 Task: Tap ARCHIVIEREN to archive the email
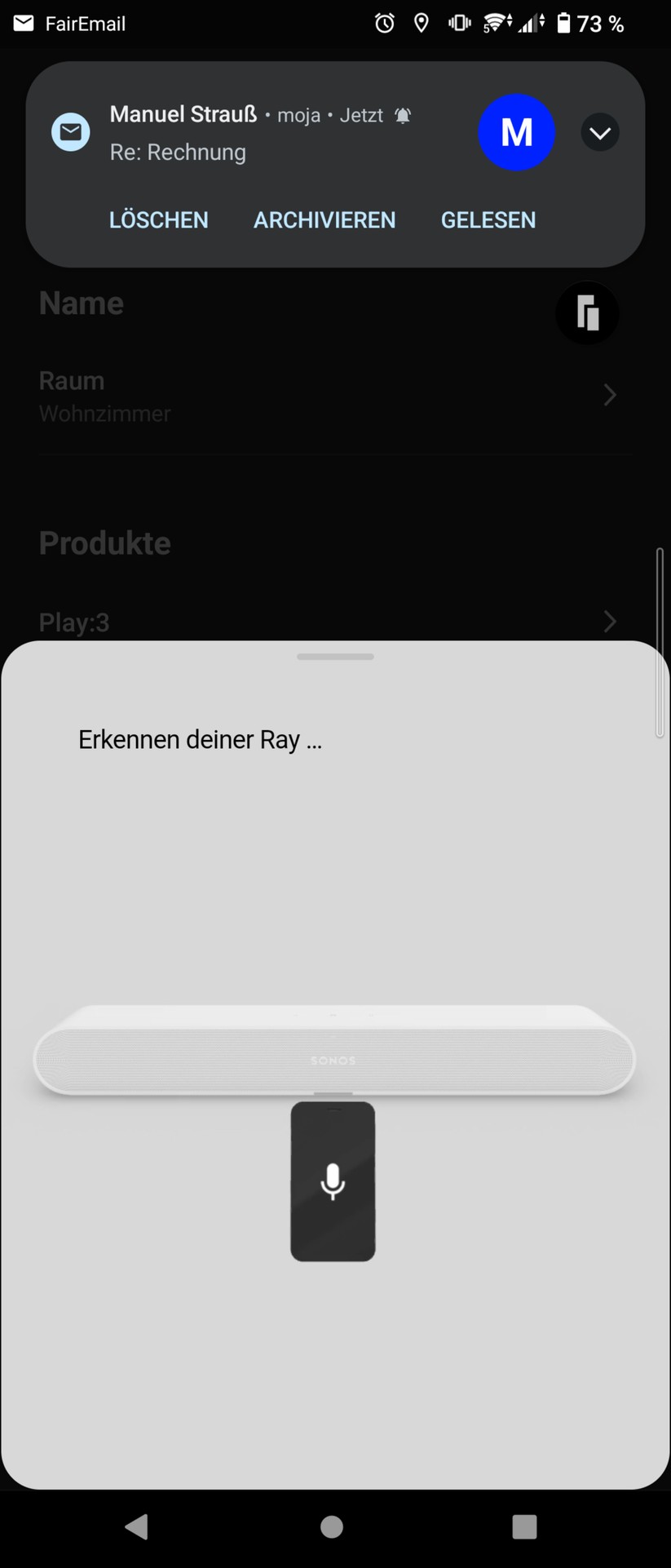click(324, 219)
